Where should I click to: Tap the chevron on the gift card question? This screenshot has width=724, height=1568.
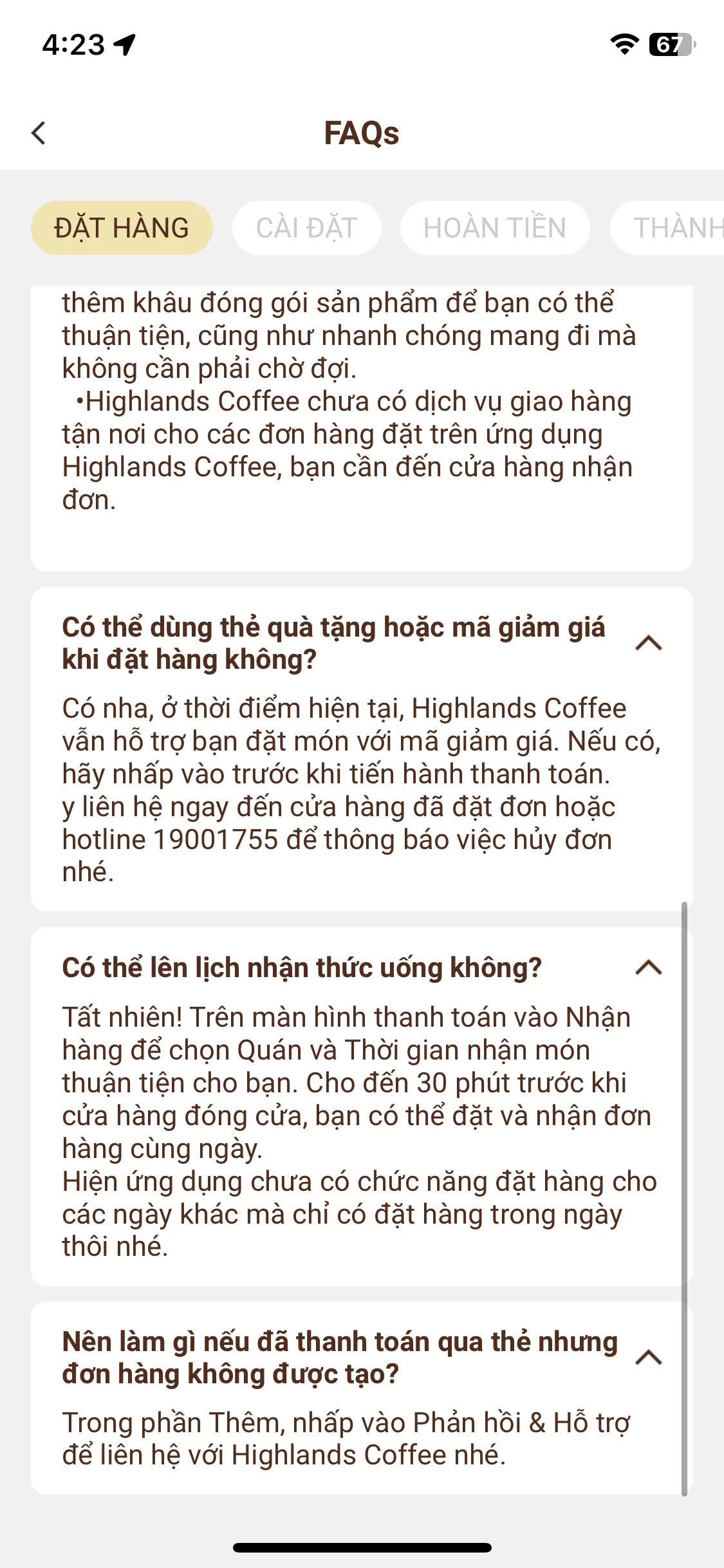(648, 643)
